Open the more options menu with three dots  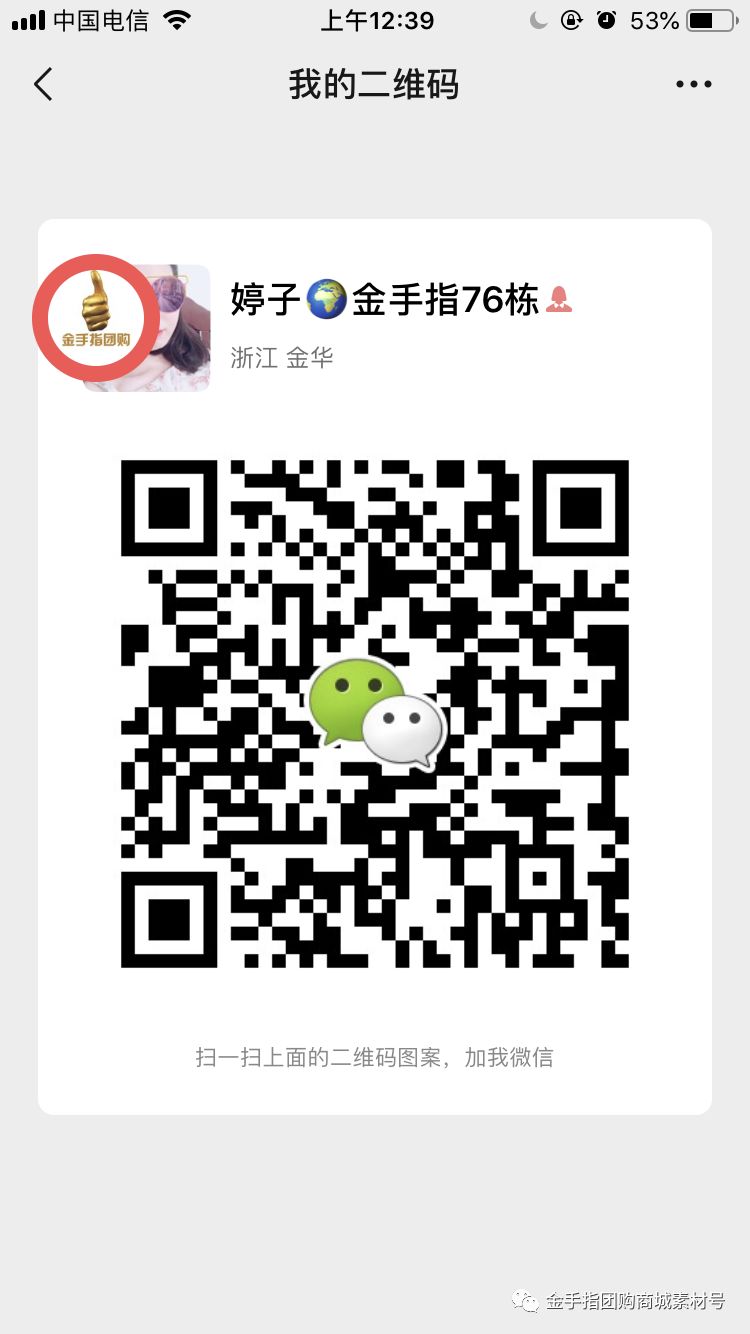point(693,84)
